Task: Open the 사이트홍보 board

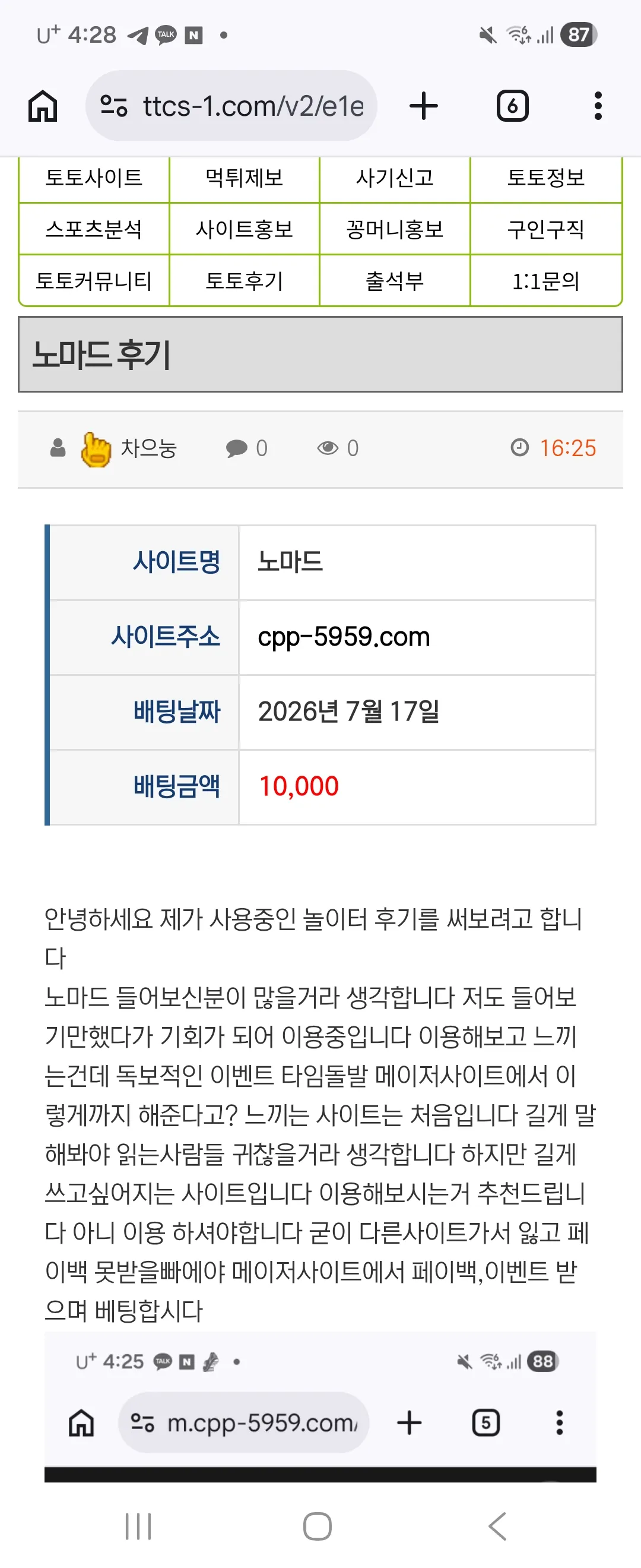Action: coord(245,229)
